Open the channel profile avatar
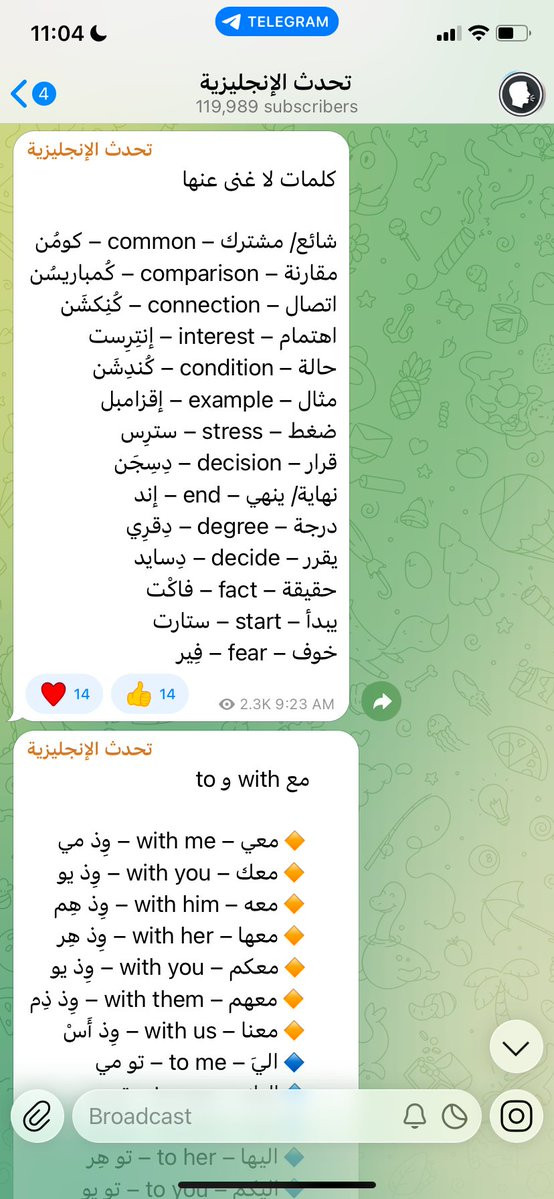This screenshot has height=1199, width=554. [520, 94]
